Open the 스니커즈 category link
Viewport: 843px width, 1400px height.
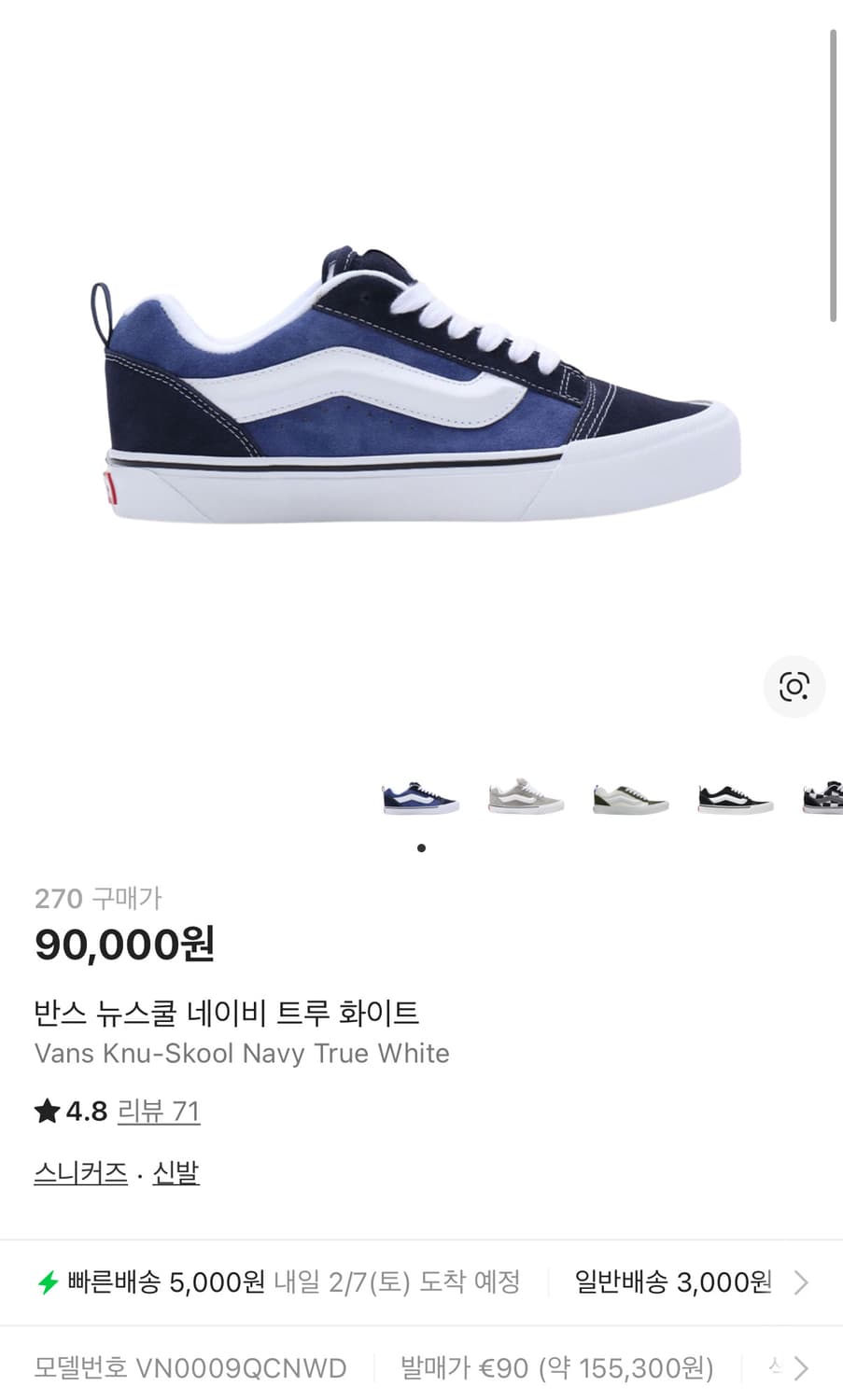point(80,1171)
